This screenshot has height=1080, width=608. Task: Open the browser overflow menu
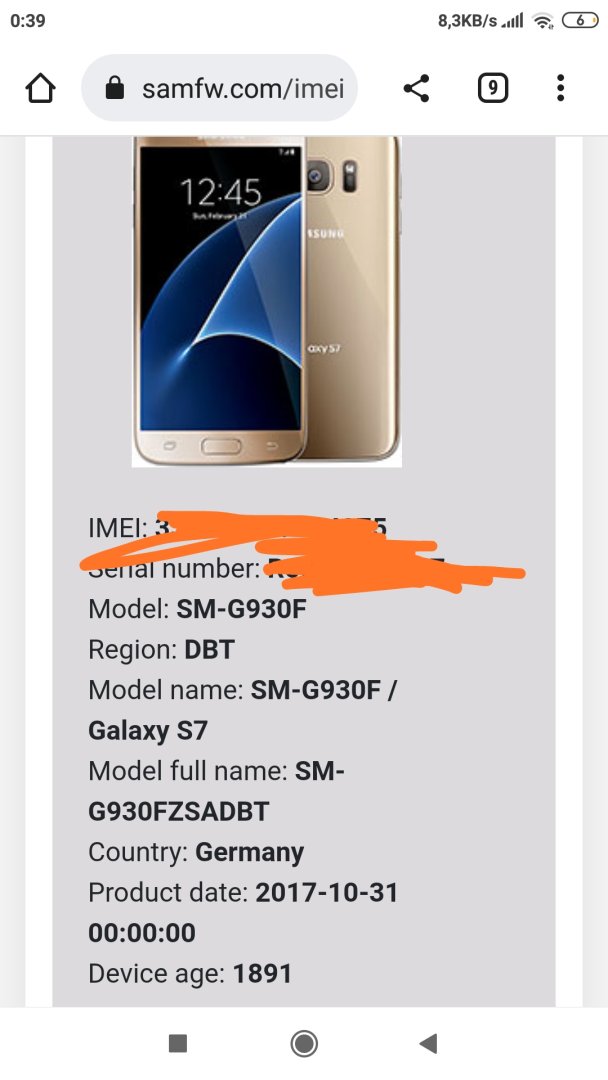pyautogui.click(x=560, y=89)
